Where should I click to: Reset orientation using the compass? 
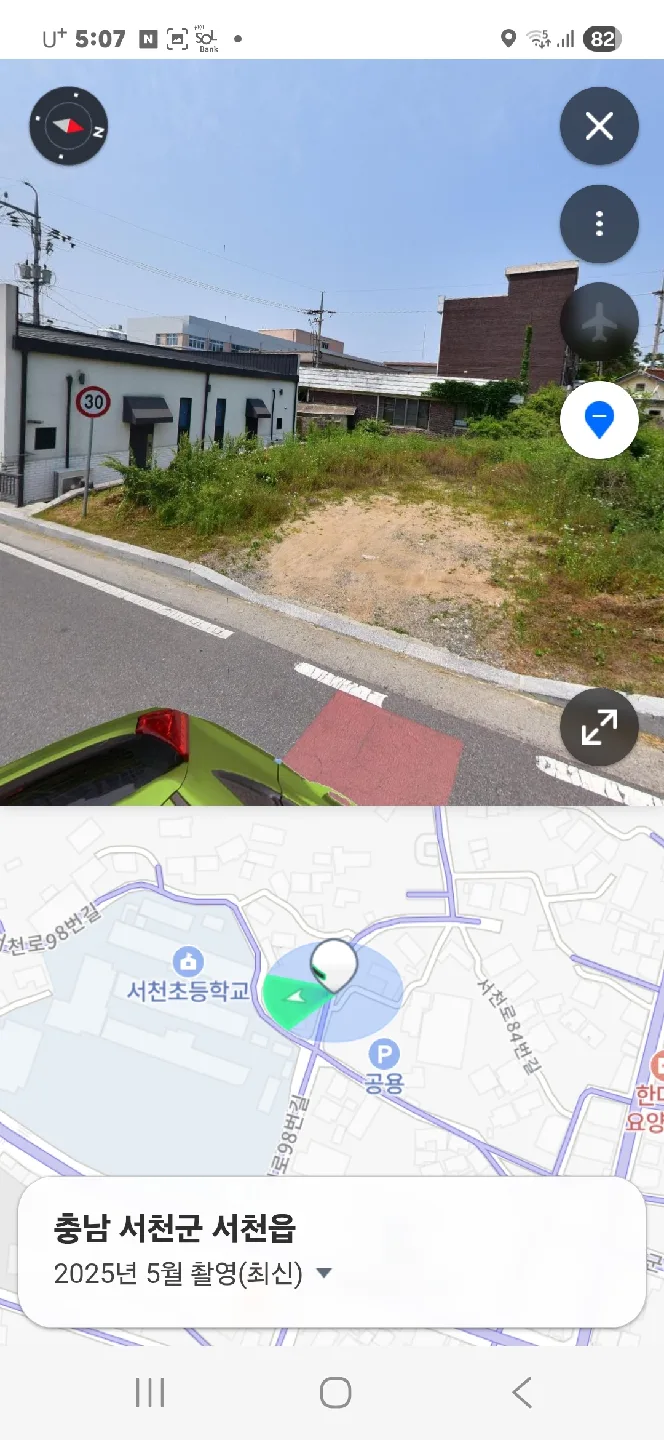click(69, 126)
